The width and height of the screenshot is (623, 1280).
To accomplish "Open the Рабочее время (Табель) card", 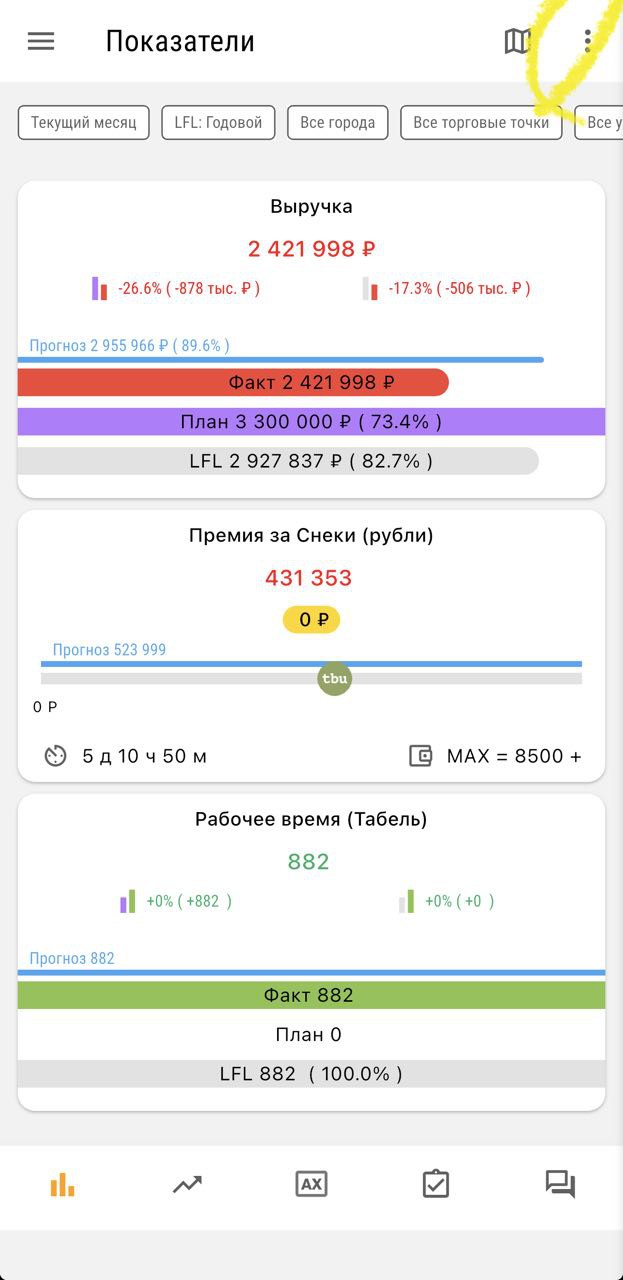I will point(311,819).
